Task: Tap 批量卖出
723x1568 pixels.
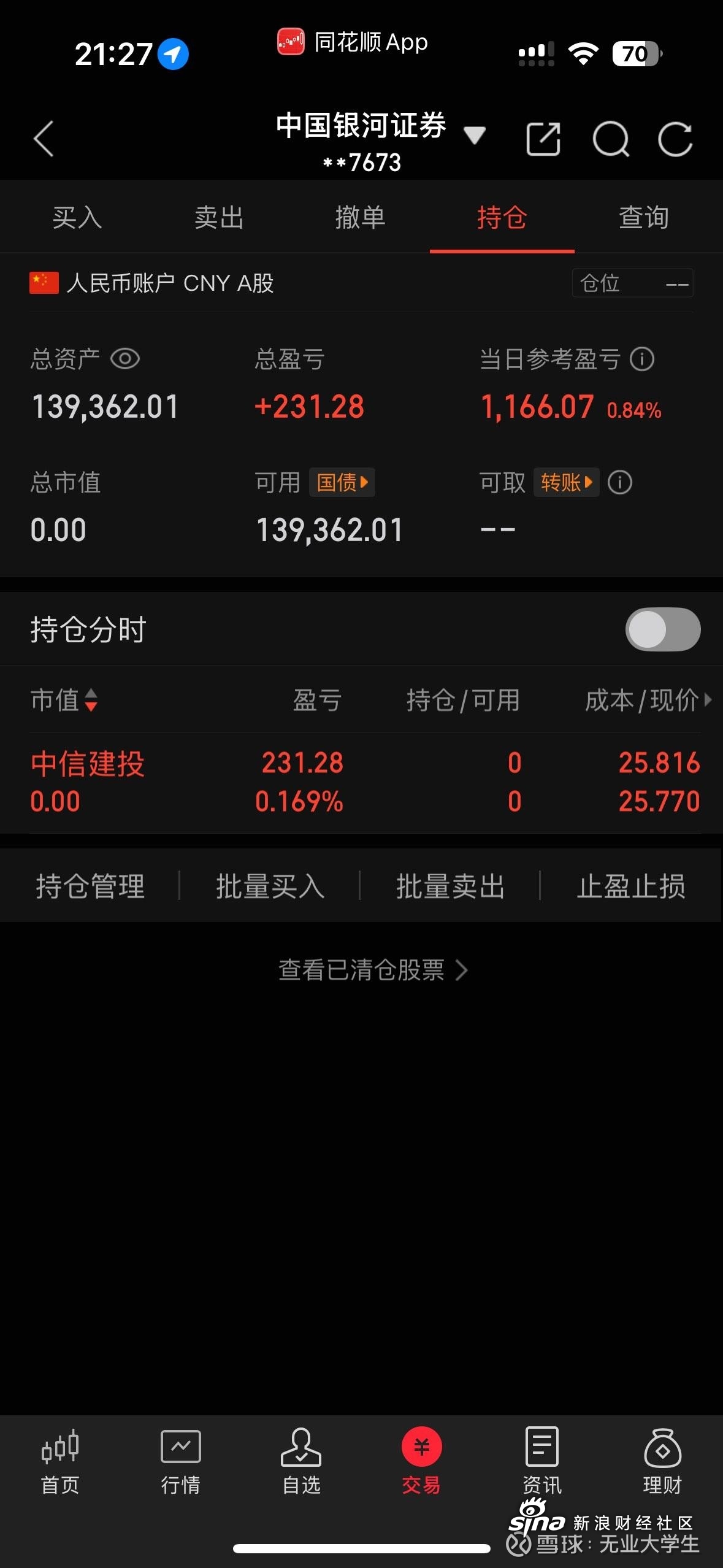Action: 450,886
